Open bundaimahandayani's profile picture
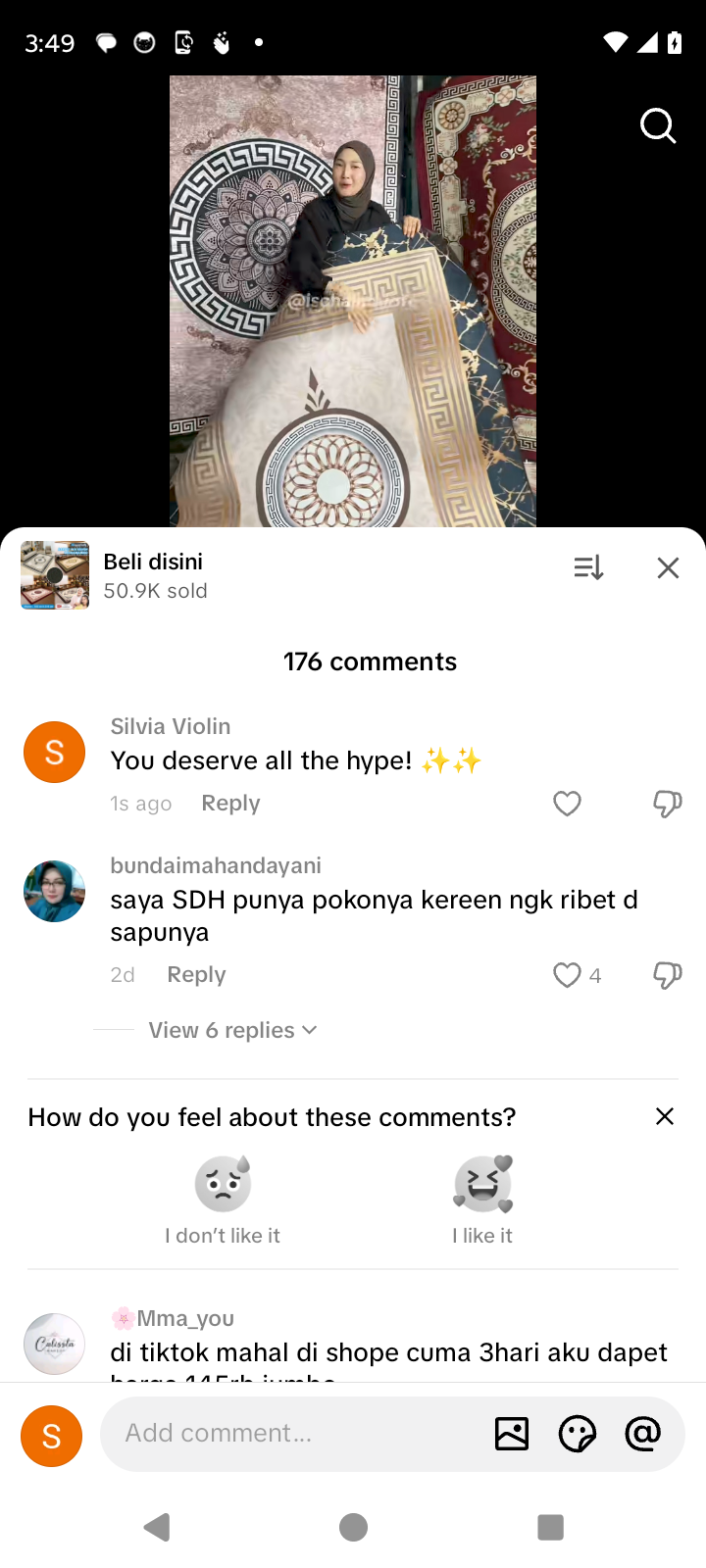The height and width of the screenshot is (1568, 706). coord(54,892)
